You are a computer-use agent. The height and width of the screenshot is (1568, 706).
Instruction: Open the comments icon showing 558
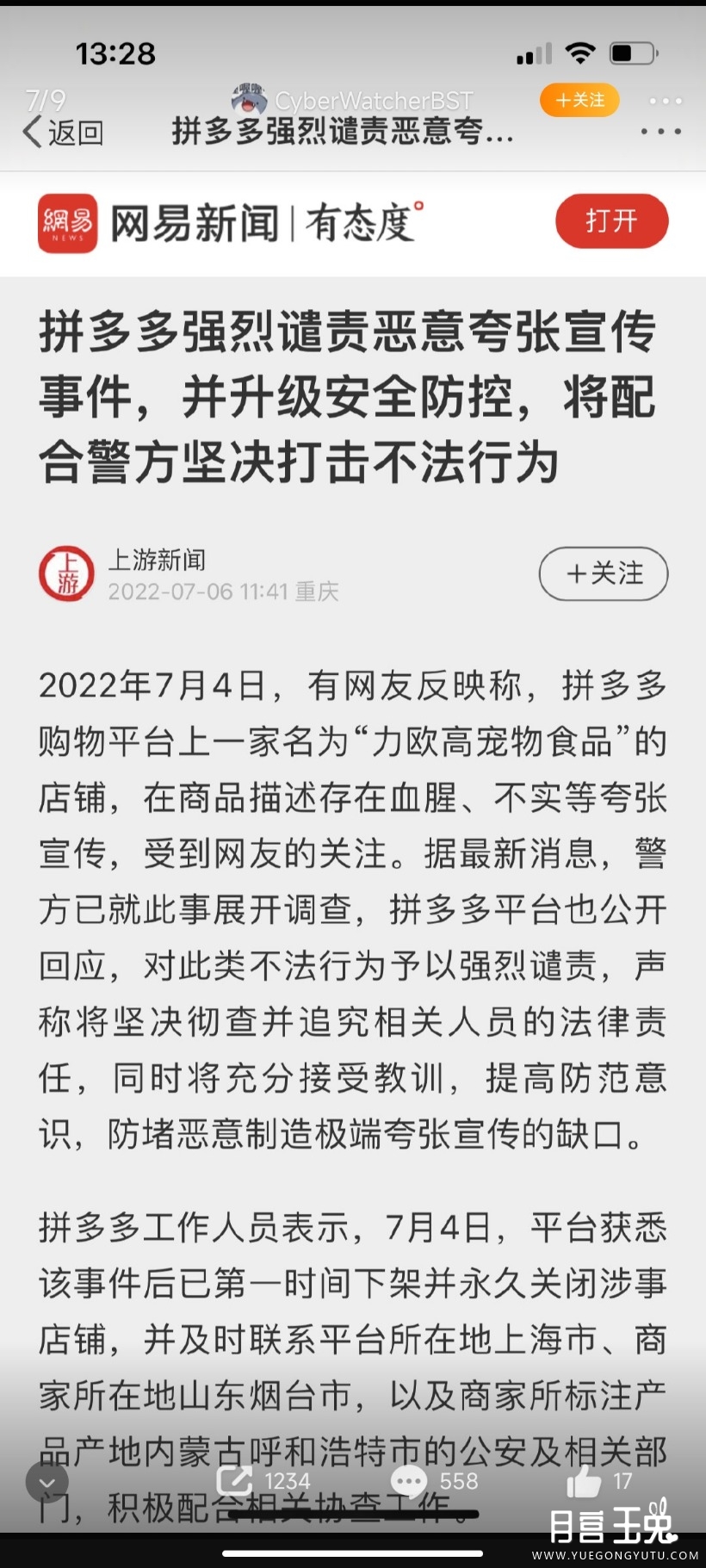(407, 1481)
